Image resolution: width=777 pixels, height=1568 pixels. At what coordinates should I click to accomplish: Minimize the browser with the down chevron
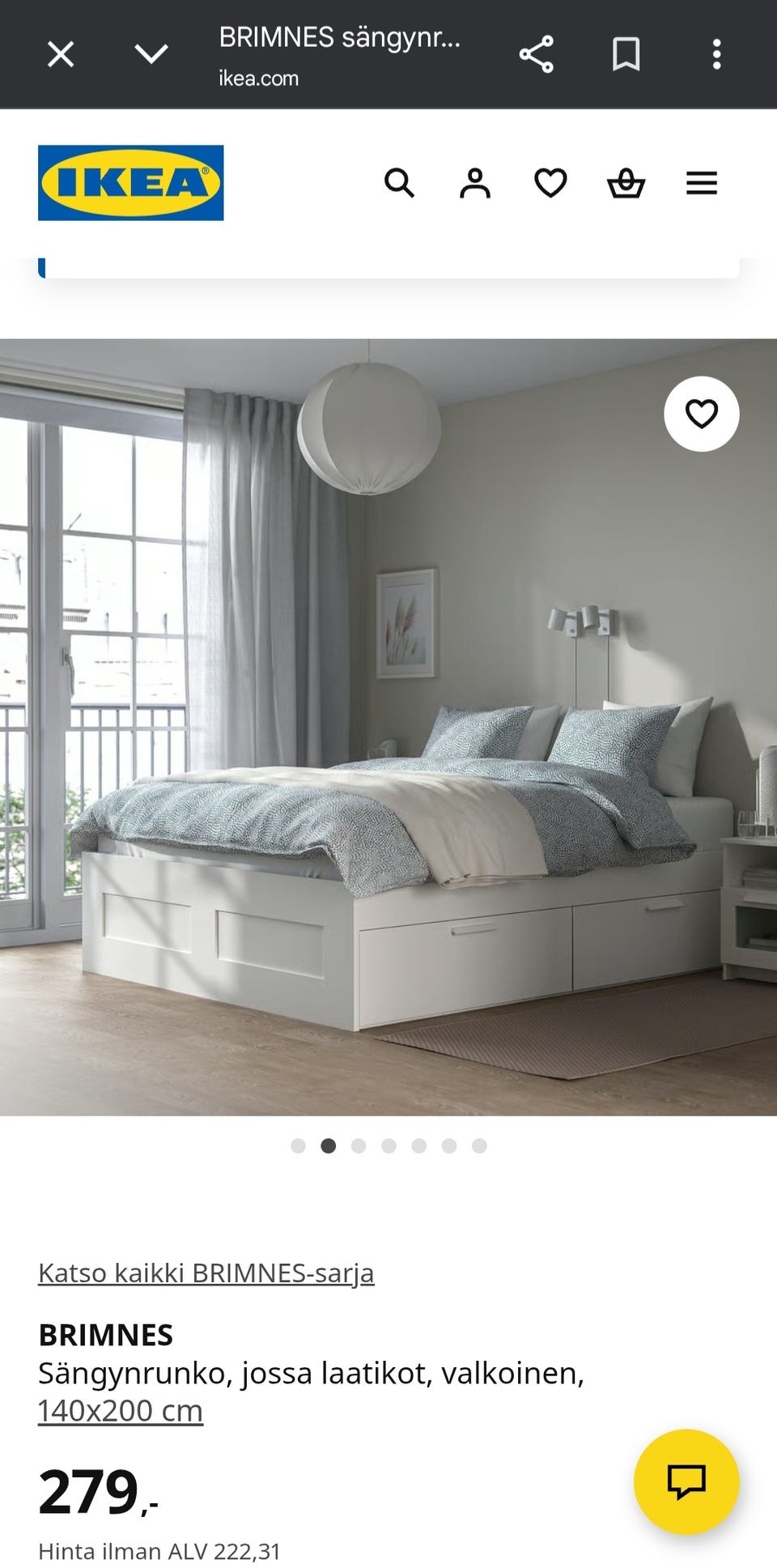151,54
